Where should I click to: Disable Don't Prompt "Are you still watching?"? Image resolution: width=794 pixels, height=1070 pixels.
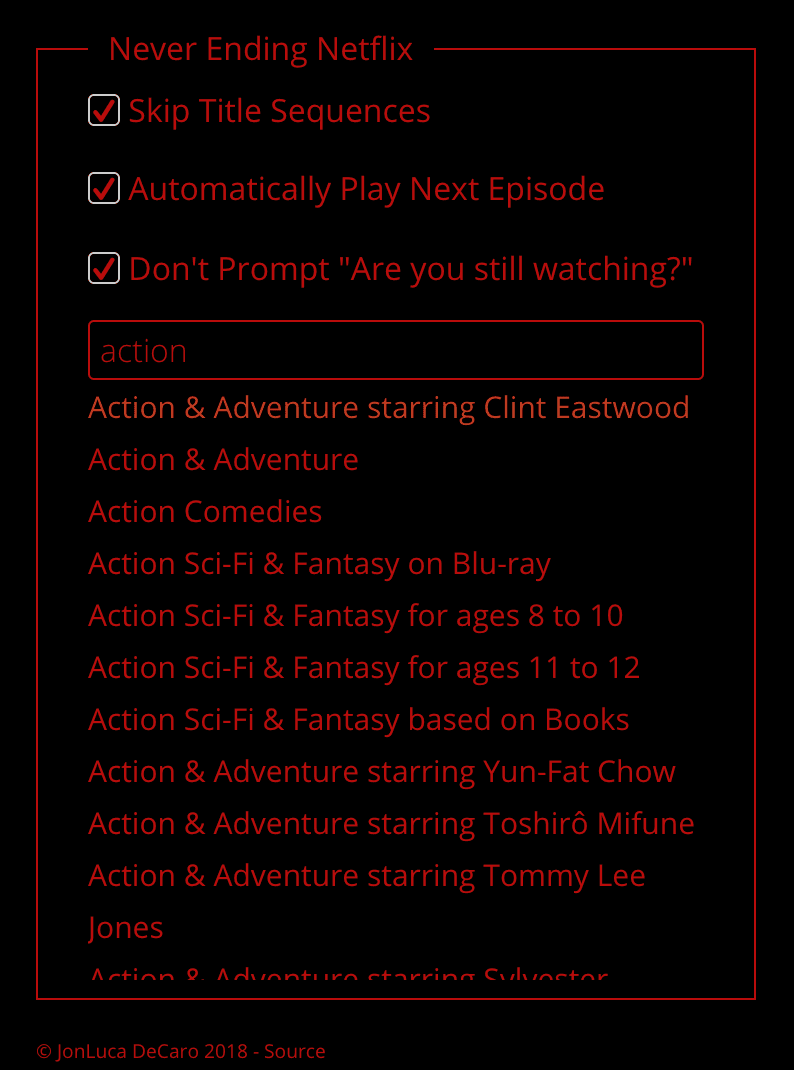click(x=104, y=268)
